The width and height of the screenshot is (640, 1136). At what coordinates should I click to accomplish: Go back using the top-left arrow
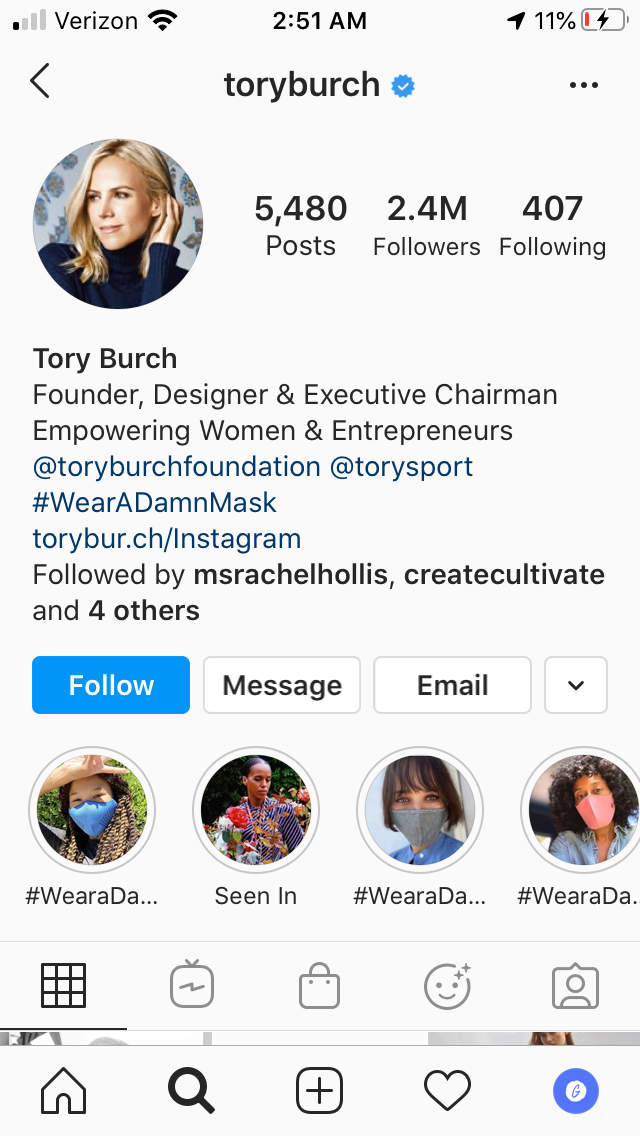pos(40,82)
